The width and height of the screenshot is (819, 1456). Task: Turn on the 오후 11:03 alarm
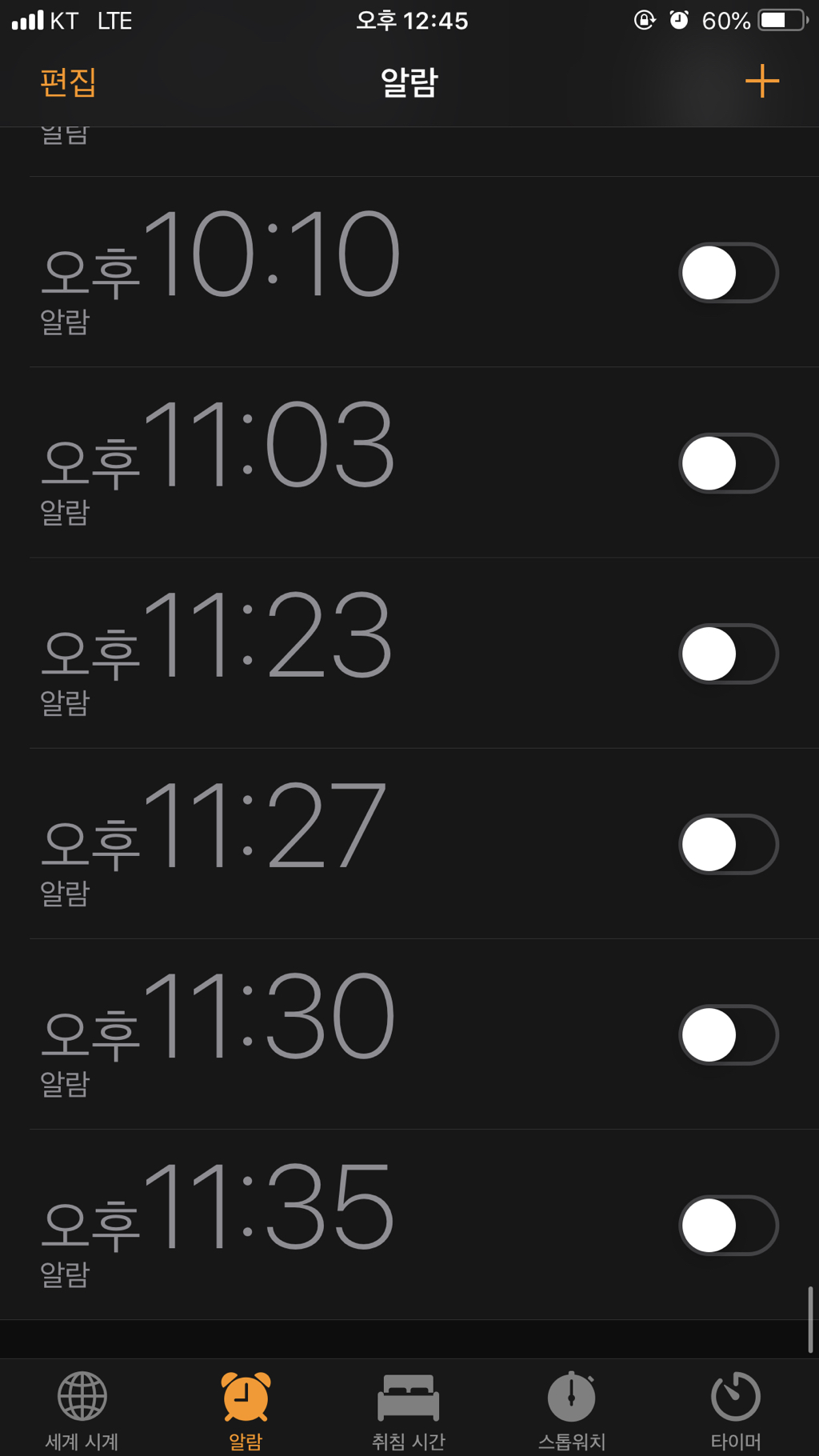pyautogui.click(x=729, y=463)
